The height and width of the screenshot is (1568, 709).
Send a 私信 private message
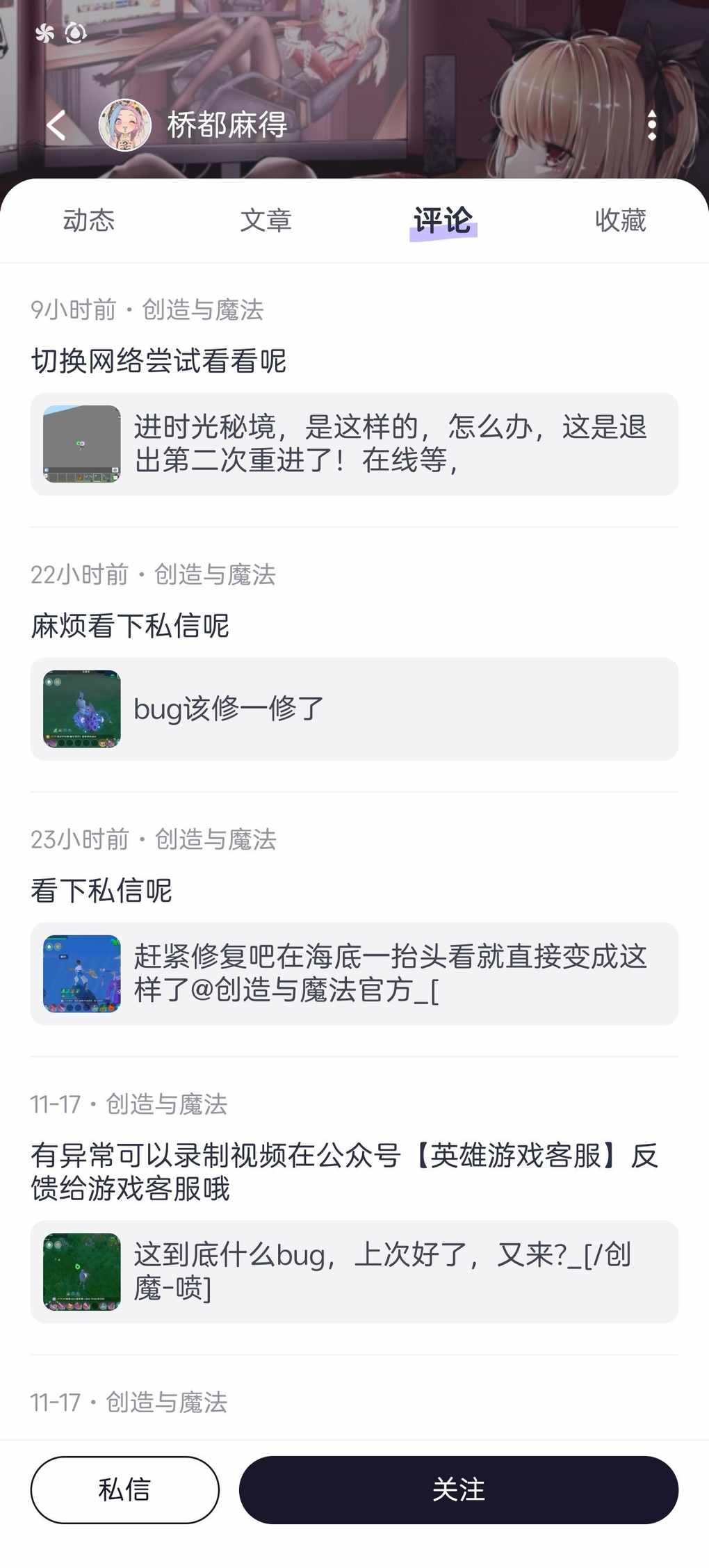tap(124, 1489)
